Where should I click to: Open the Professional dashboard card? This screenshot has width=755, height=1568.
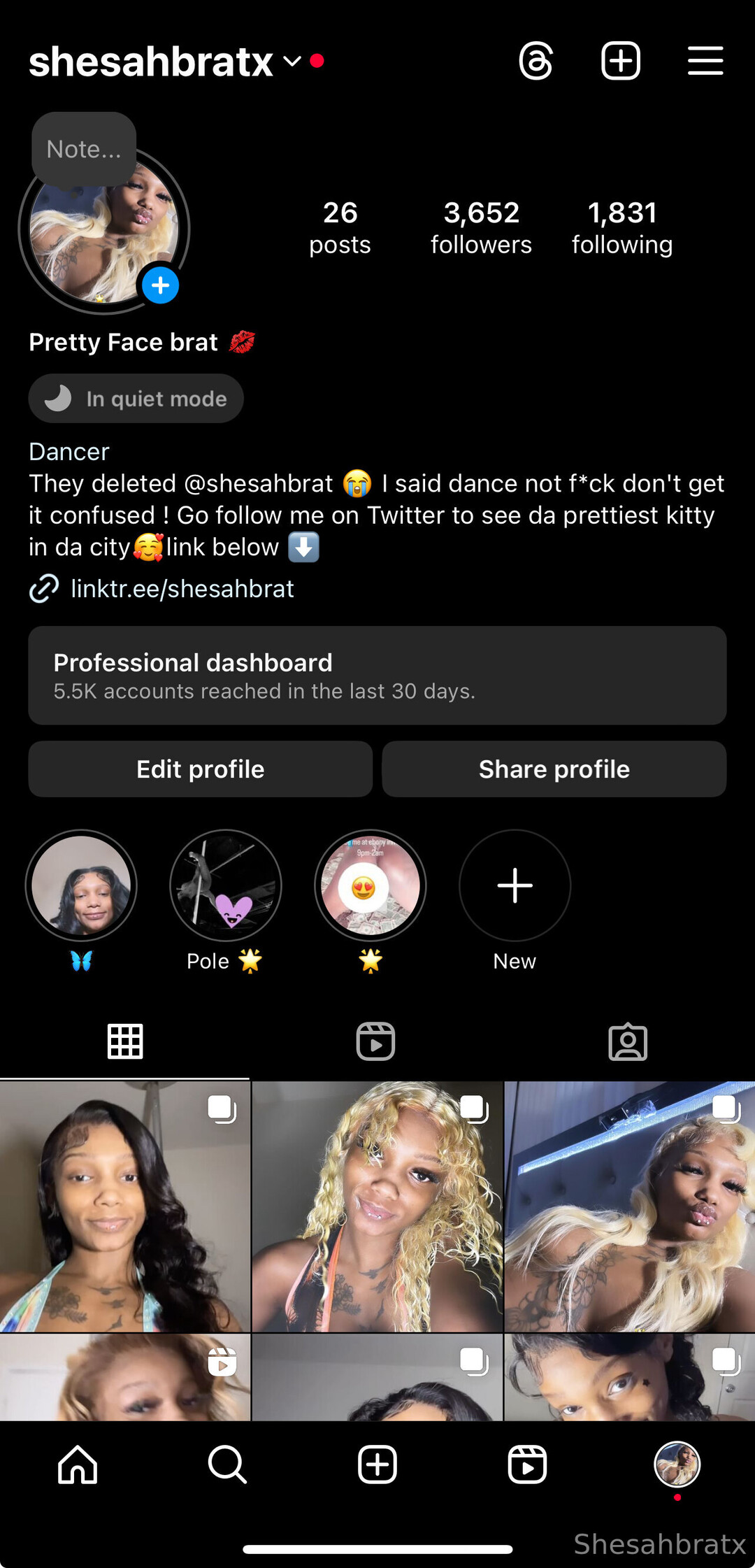377,675
